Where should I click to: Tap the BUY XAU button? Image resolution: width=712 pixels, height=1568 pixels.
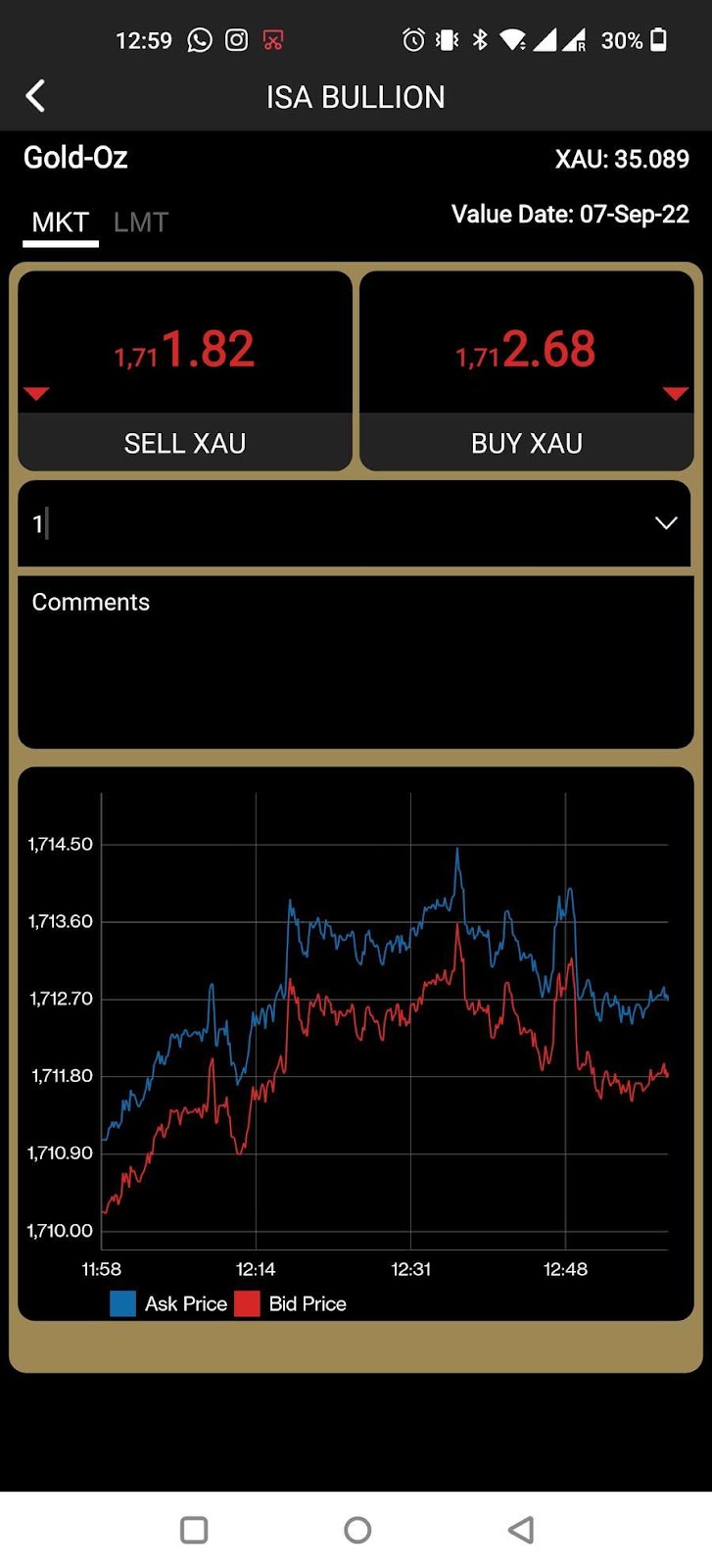tap(527, 443)
